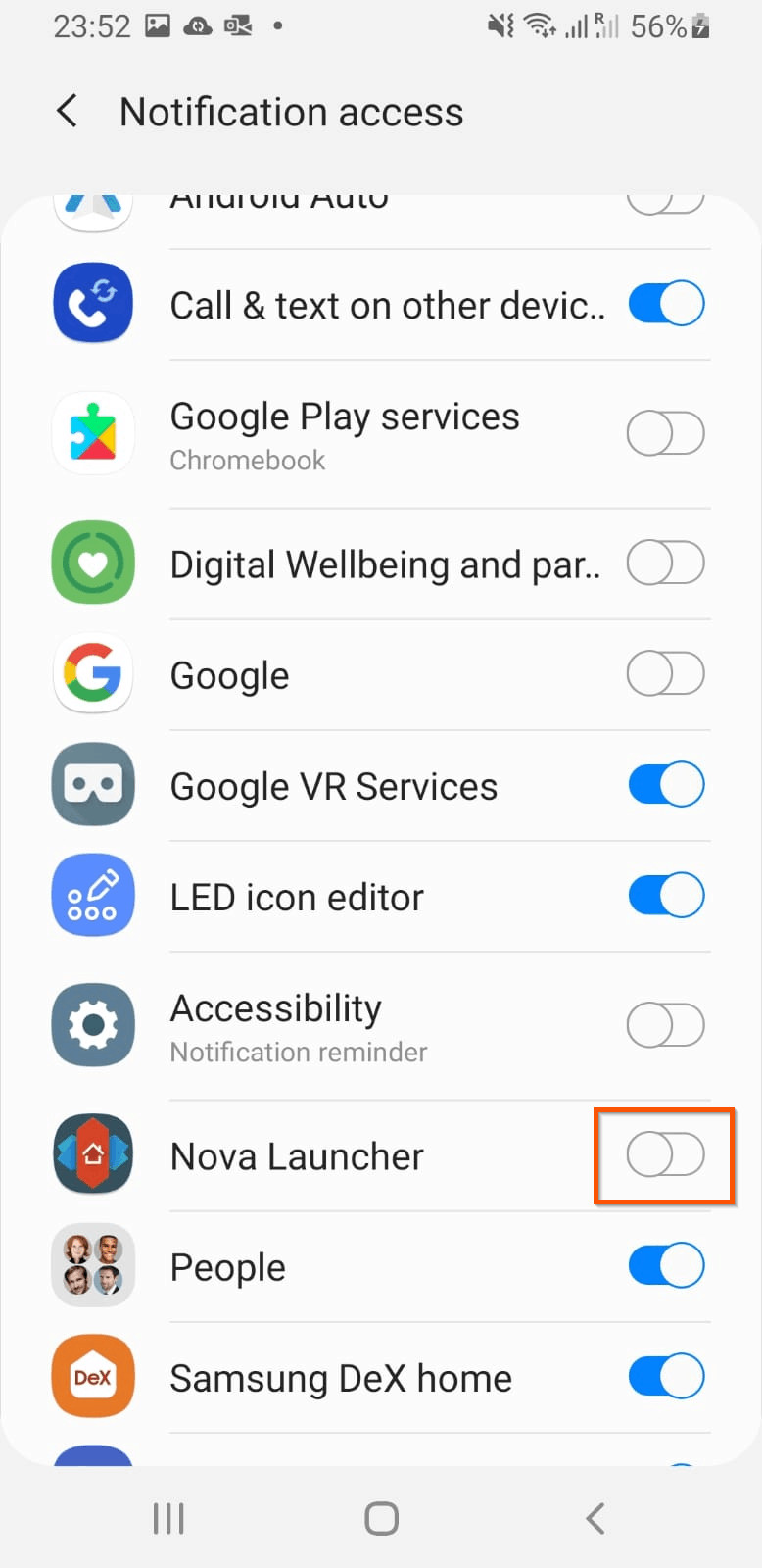Disable Call & text on other devices
This screenshot has height=1568, width=762.
click(666, 304)
